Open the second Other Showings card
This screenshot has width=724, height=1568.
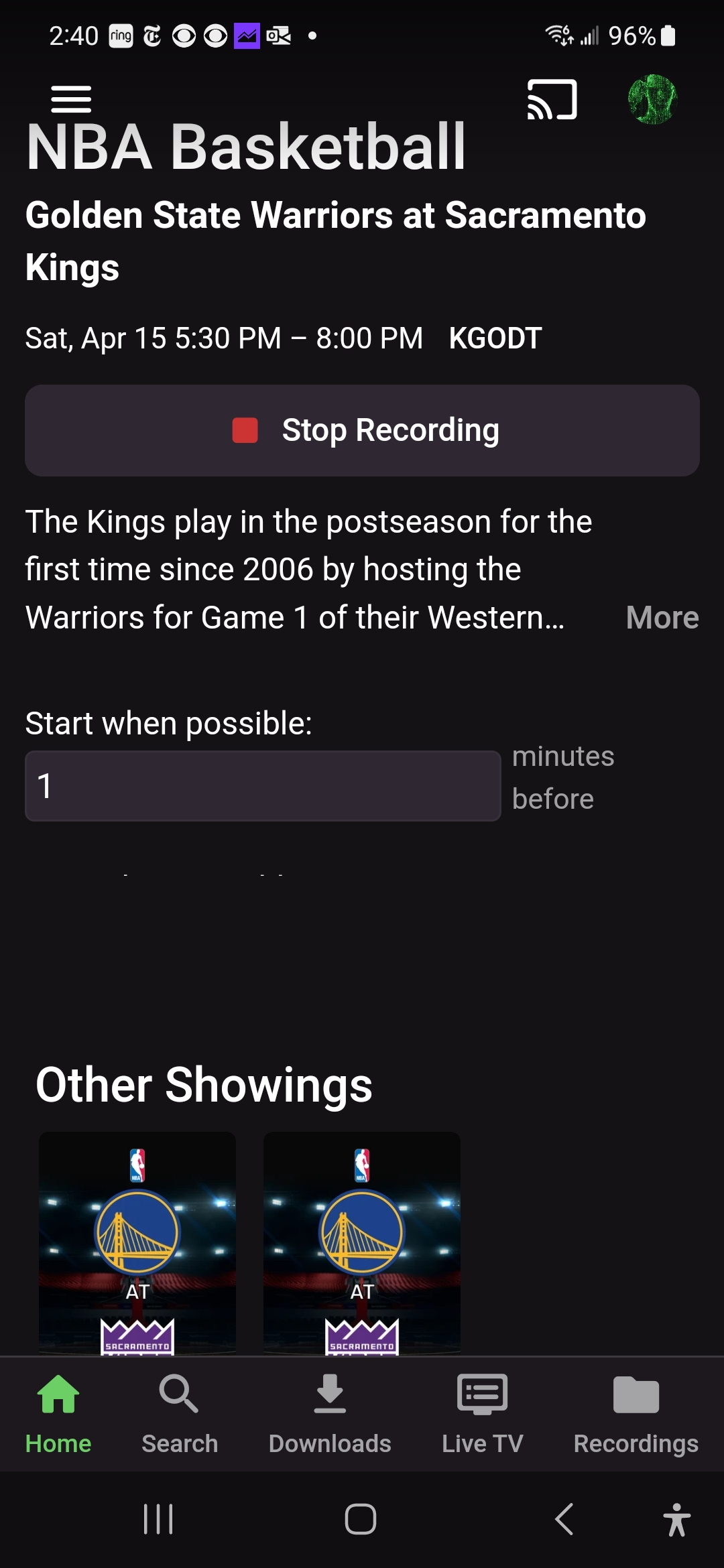tap(362, 1243)
